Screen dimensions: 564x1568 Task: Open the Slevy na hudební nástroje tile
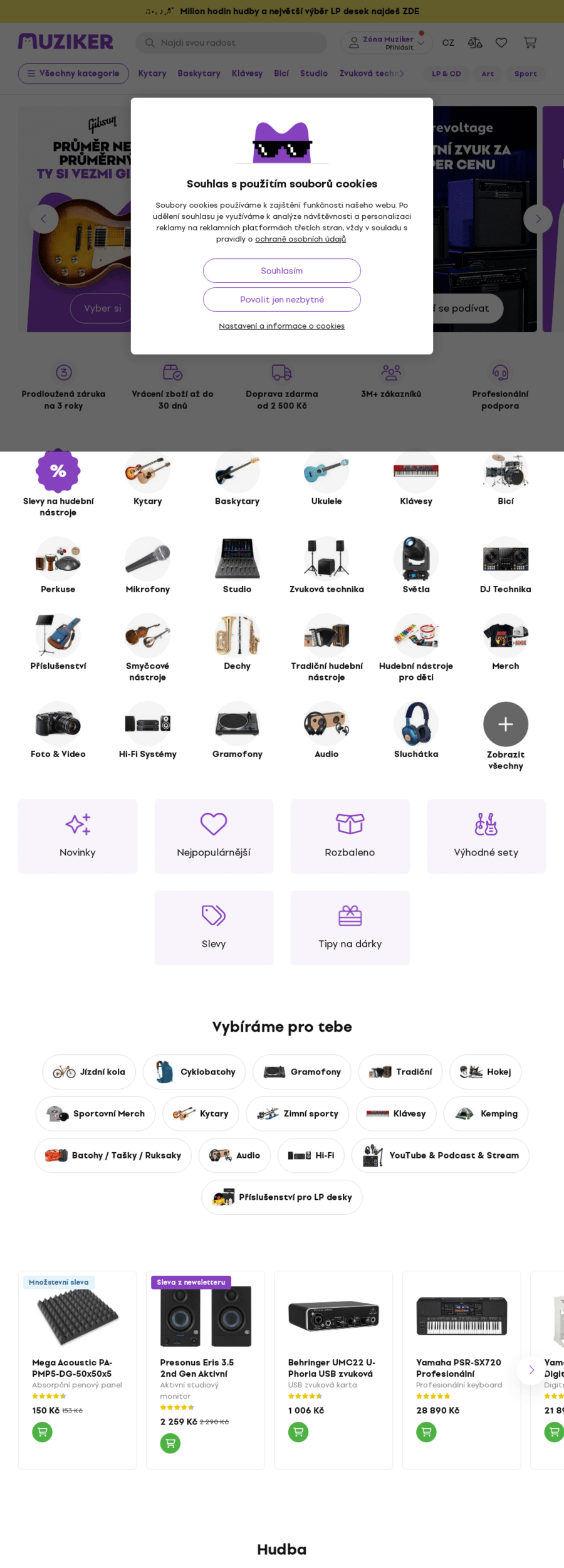(58, 483)
